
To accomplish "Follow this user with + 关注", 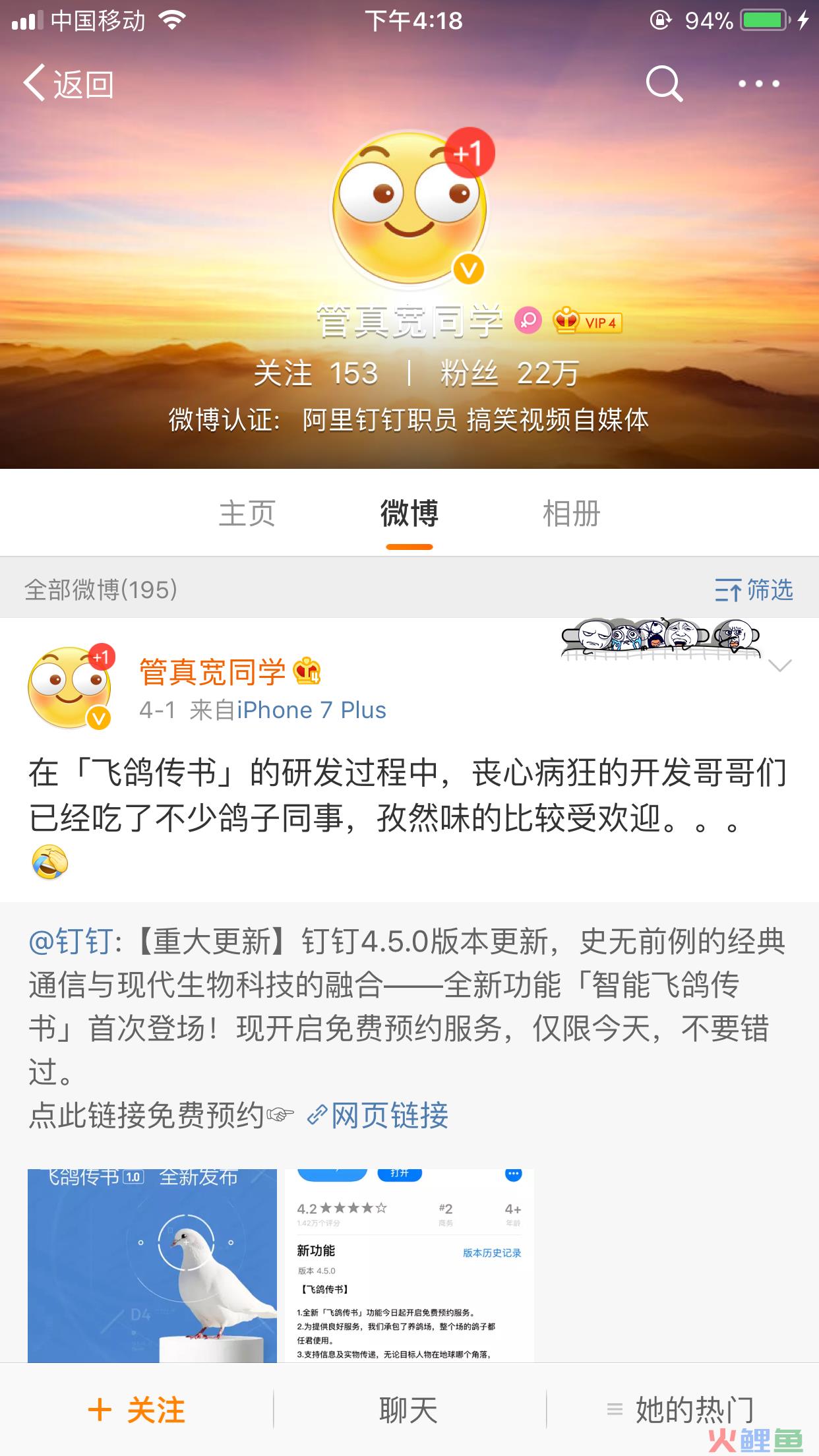I will (137, 1410).
